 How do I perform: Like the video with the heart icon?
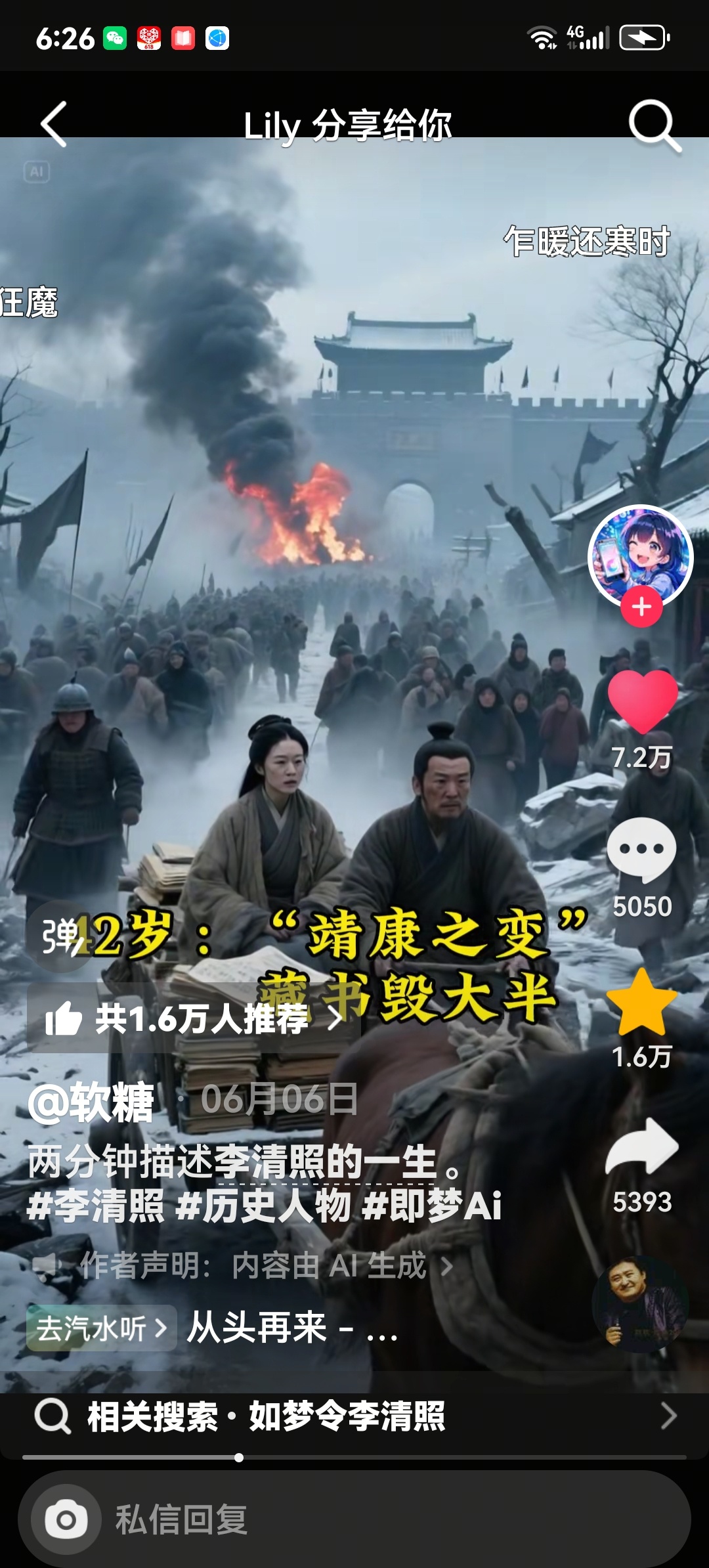[642, 701]
